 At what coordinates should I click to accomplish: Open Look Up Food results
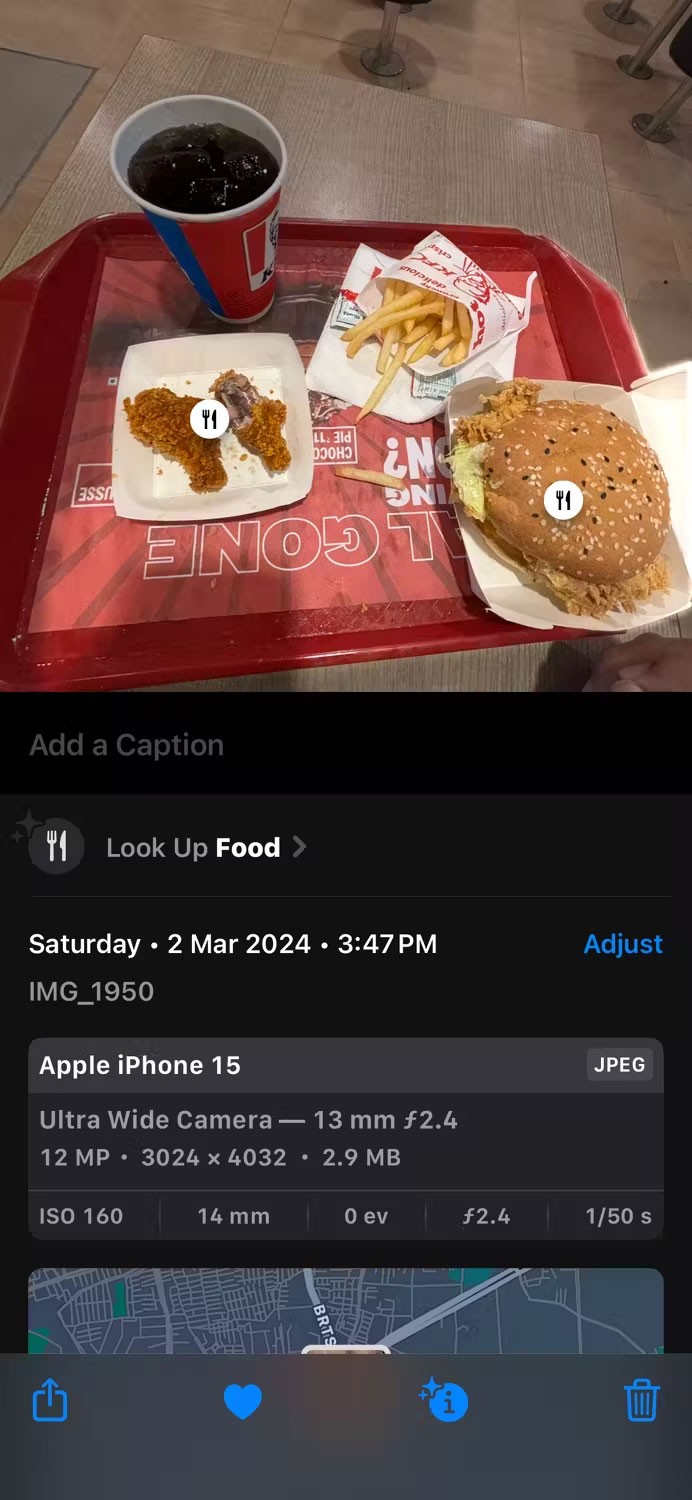point(193,848)
